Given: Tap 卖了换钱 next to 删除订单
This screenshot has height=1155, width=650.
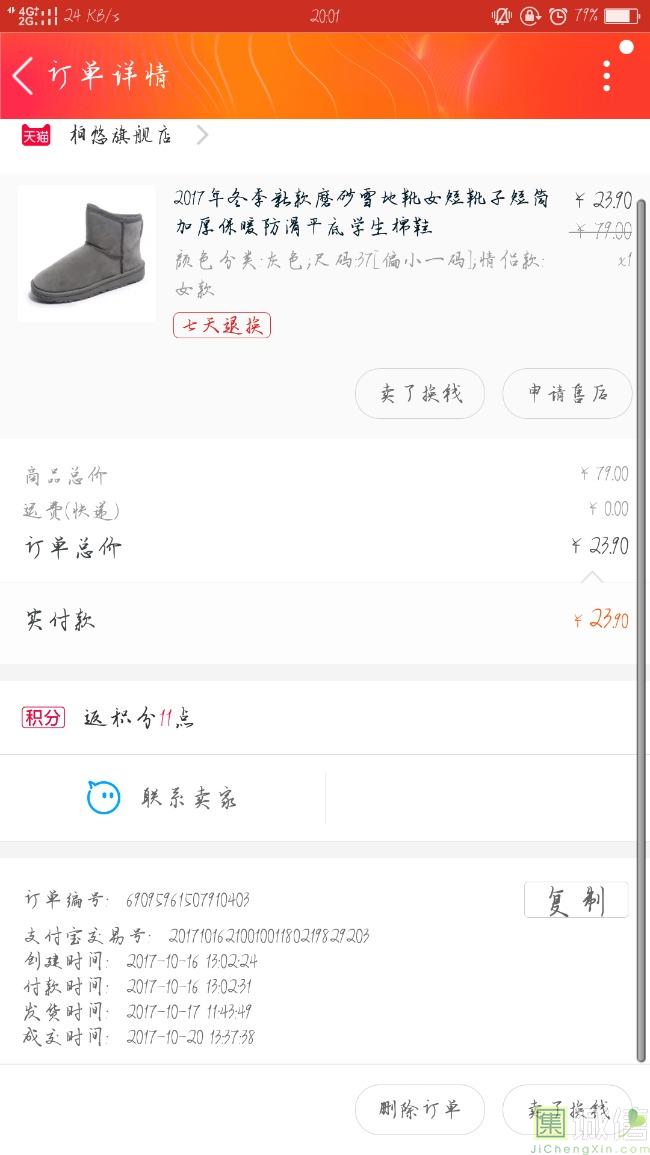Looking at the screenshot, I should [x=567, y=1109].
